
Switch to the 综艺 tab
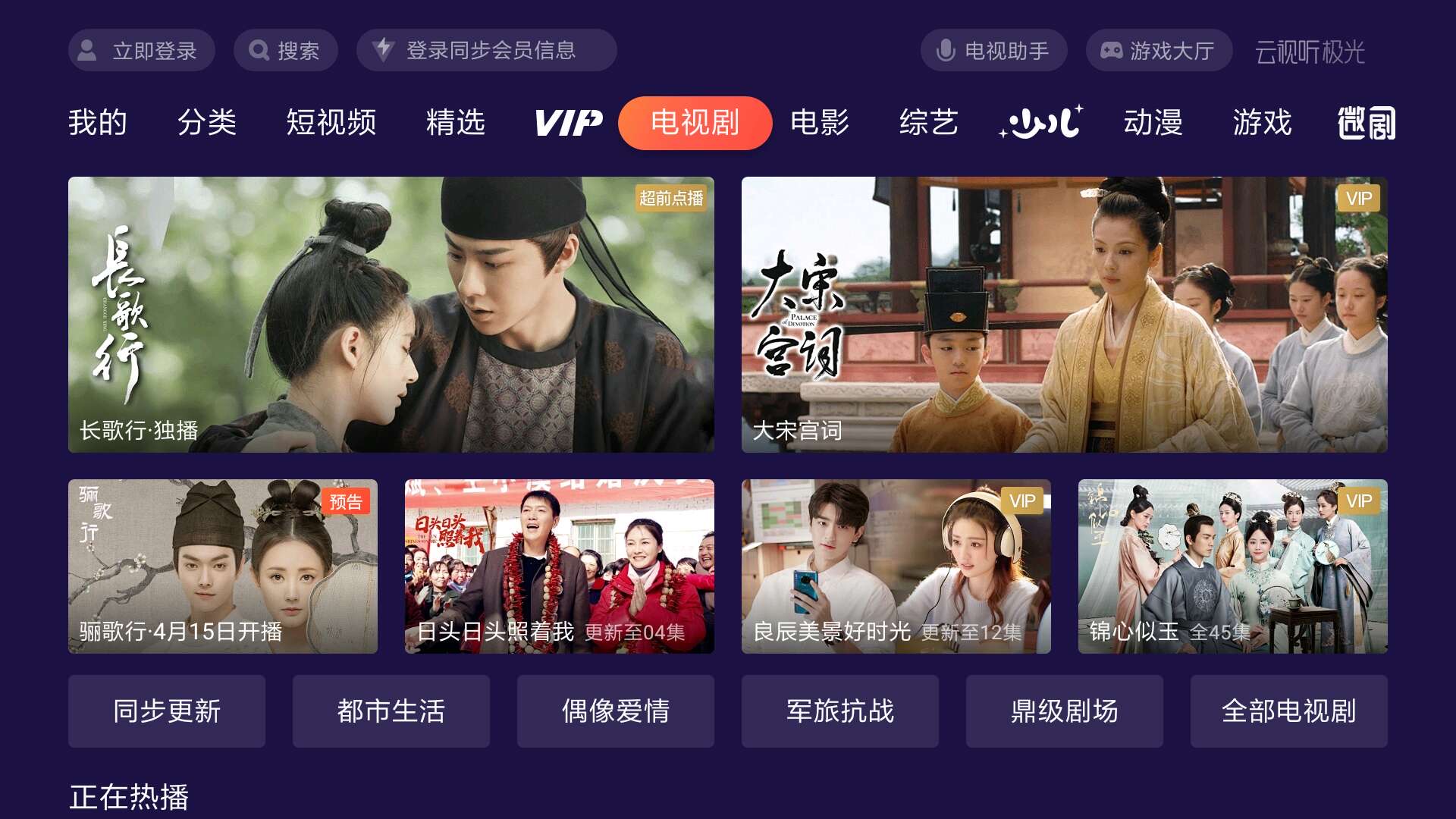929,123
